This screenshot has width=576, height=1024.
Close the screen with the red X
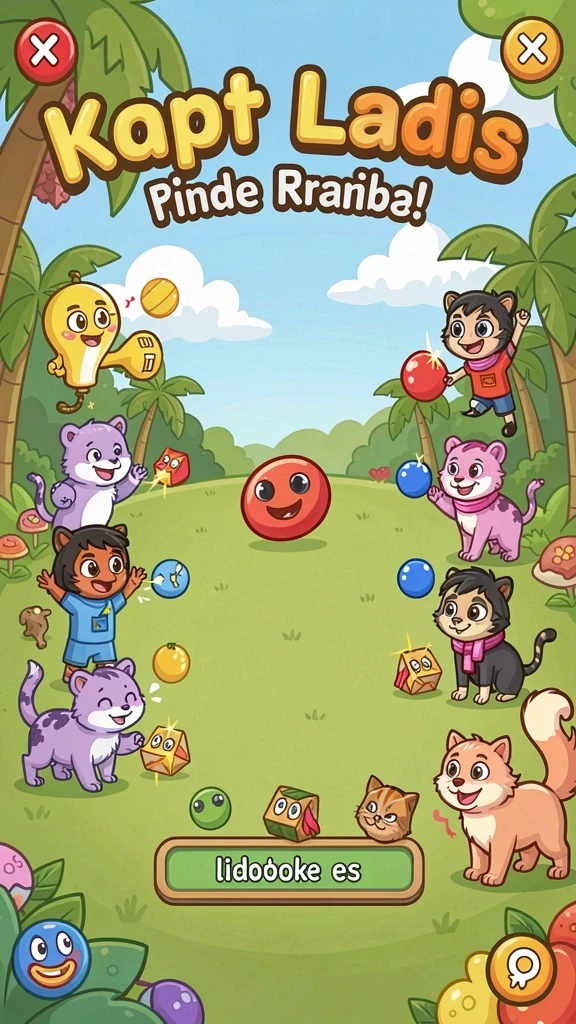[46, 50]
